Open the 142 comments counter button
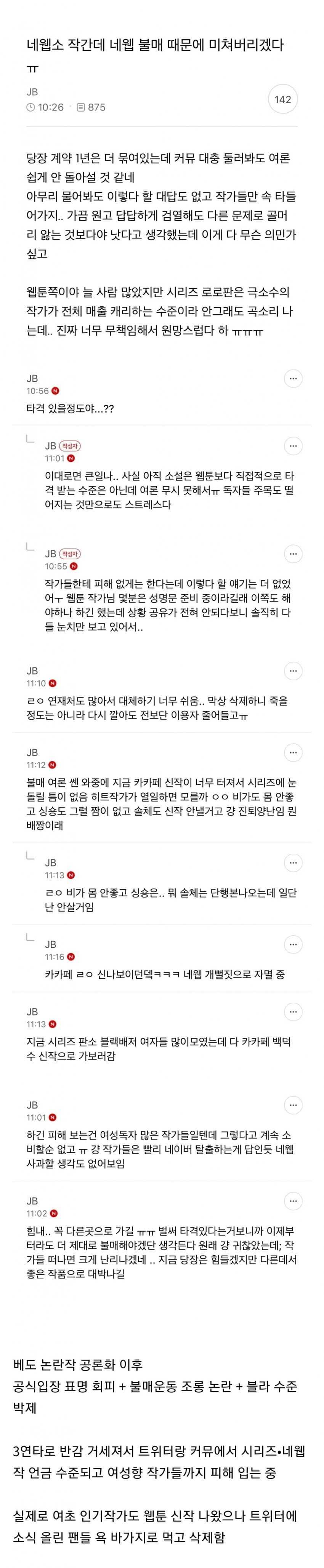The image size is (324, 1568). pyautogui.click(x=282, y=100)
